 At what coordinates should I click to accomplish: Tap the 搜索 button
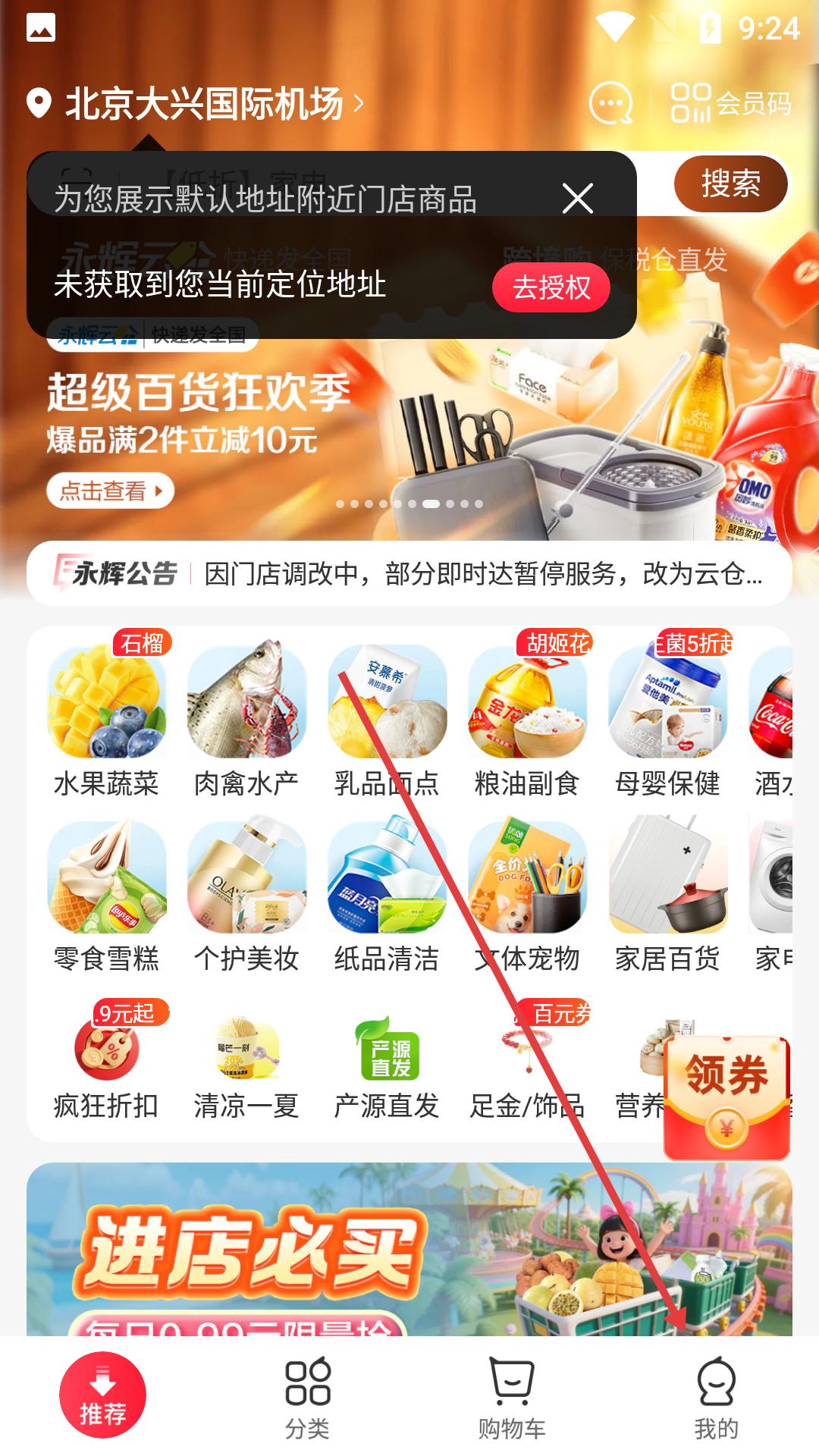coord(730,184)
